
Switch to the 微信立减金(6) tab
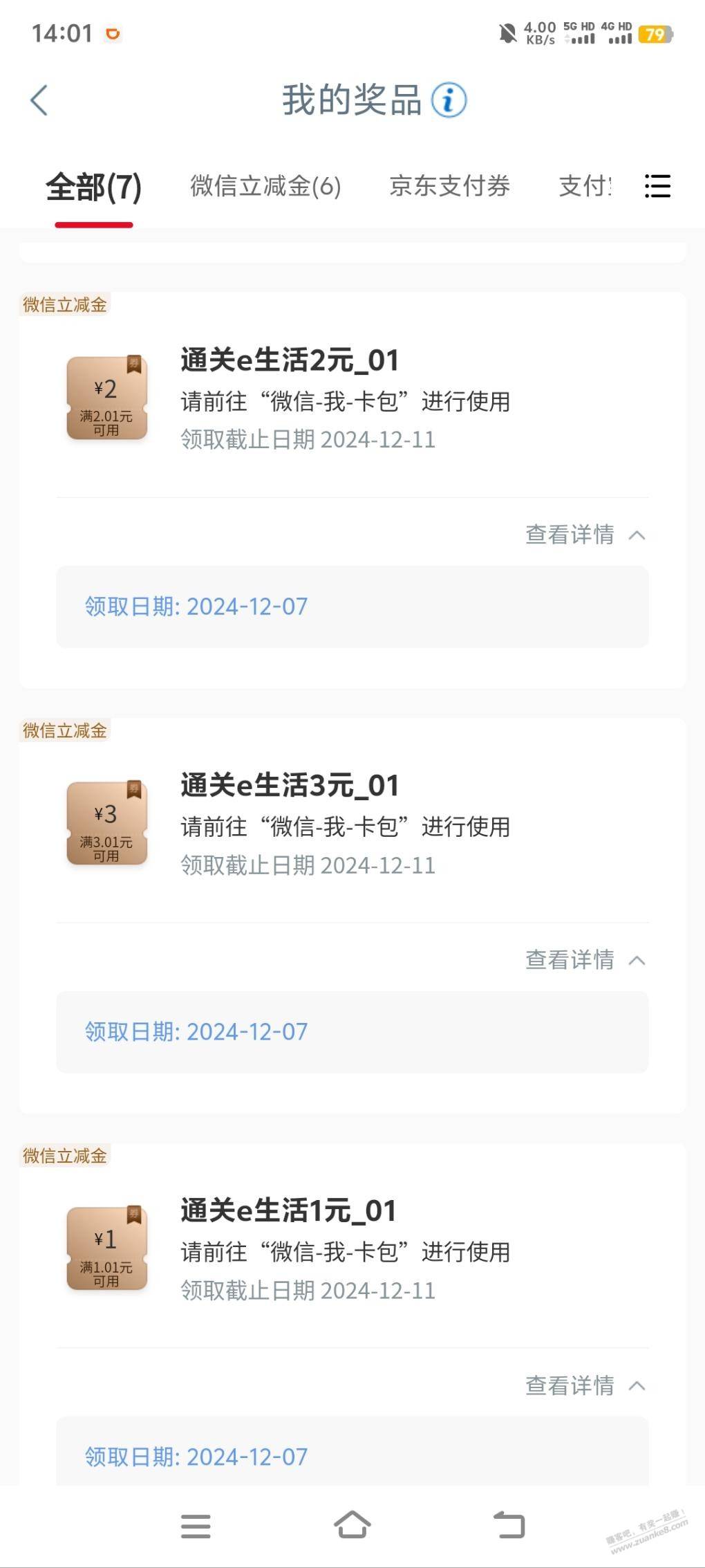(265, 186)
